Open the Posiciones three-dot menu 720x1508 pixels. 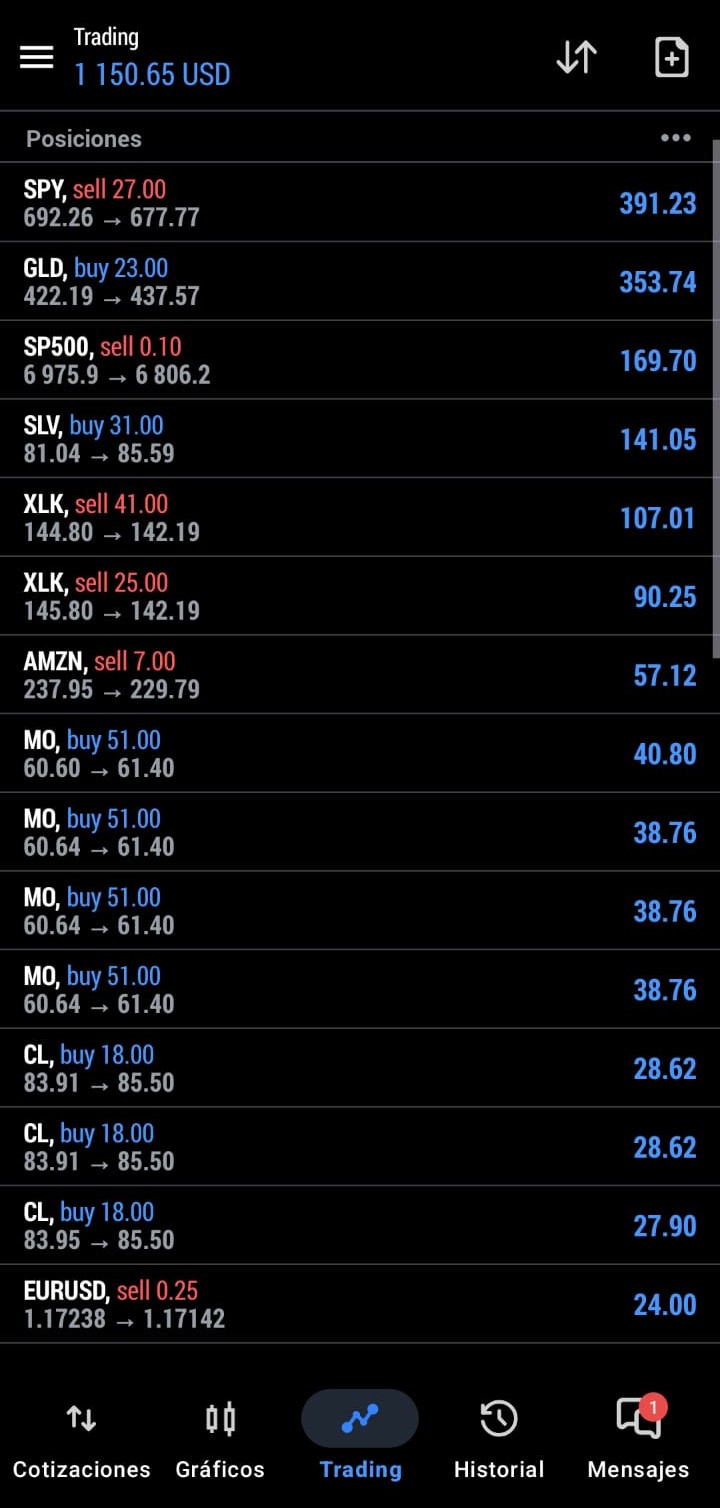tap(676, 138)
